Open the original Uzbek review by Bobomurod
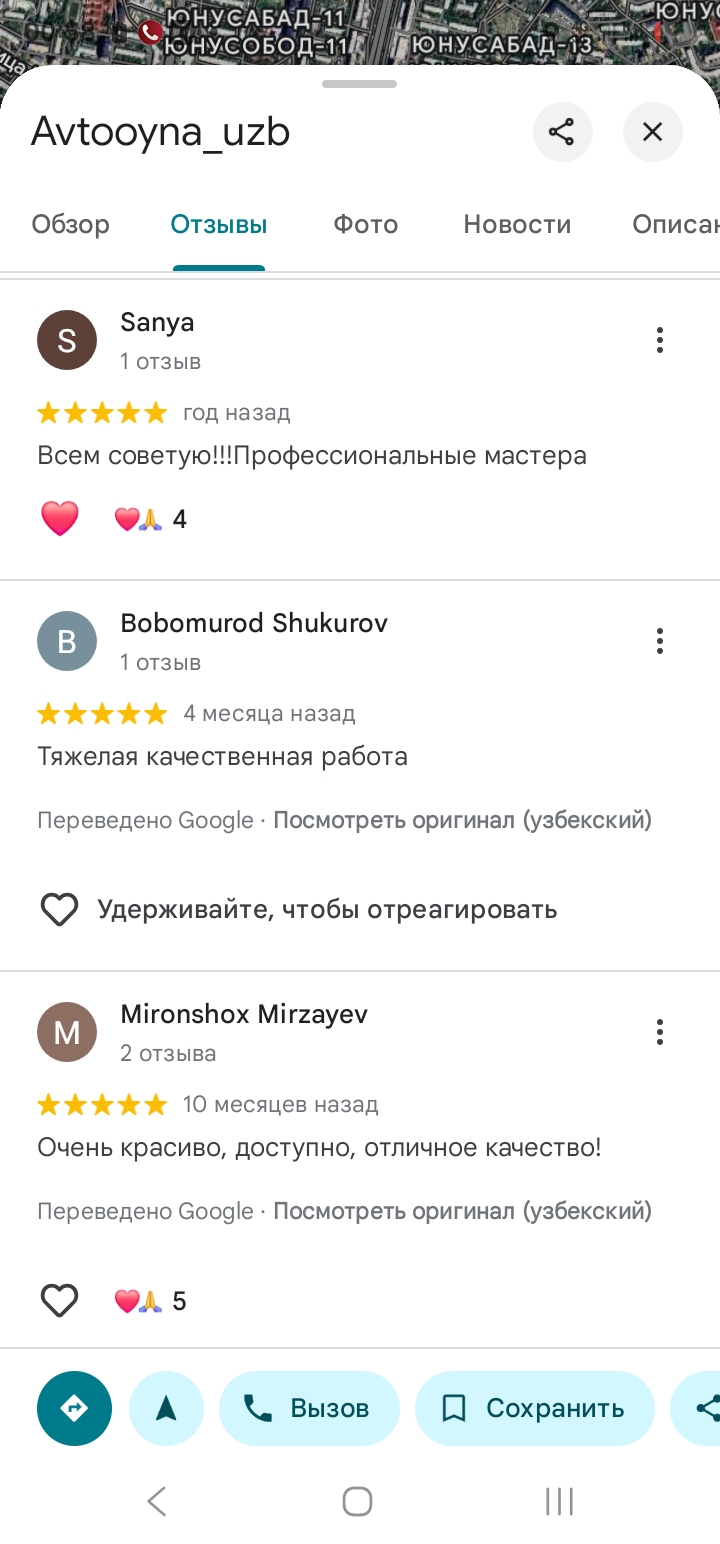The height and width of the screenshot is (1544, 720). (463, 819)
